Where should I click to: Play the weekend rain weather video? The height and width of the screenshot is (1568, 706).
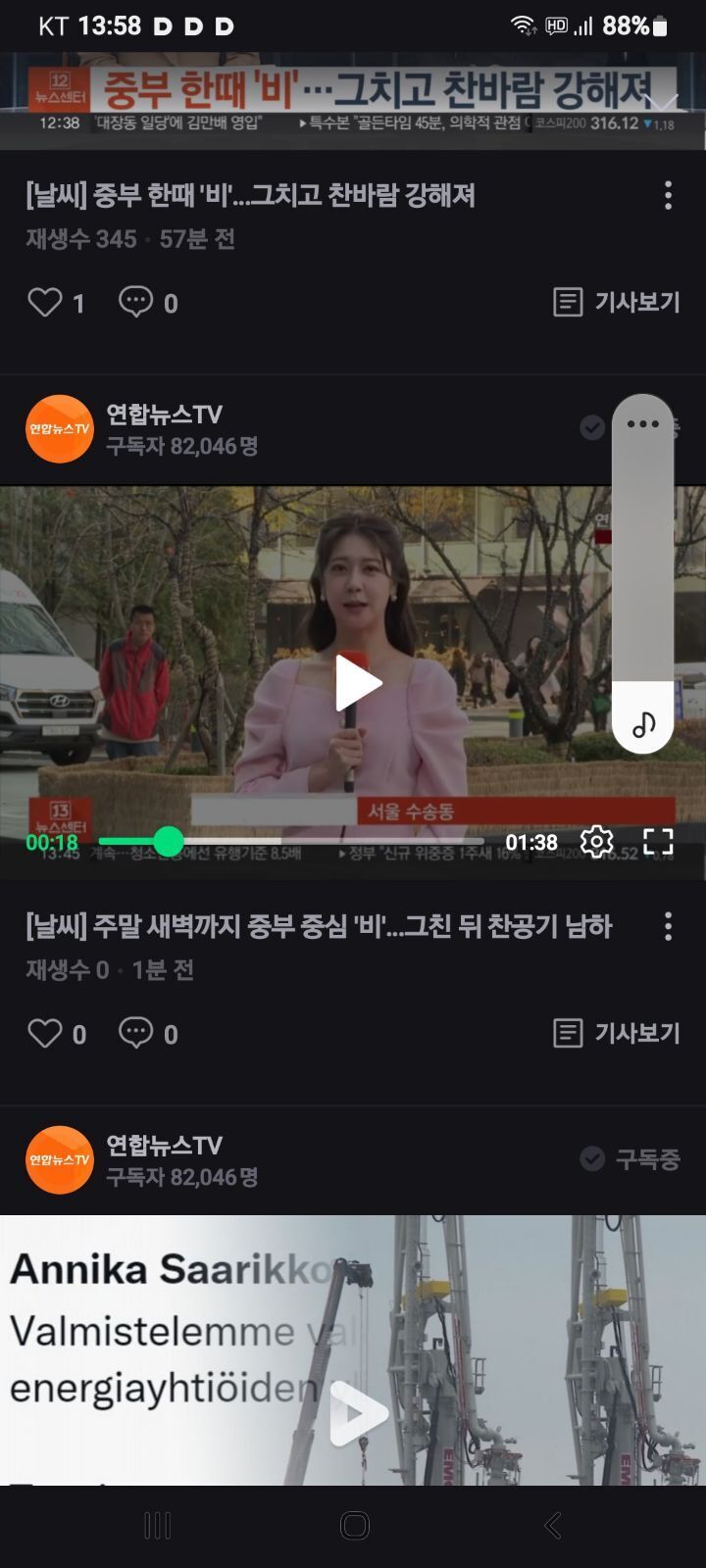click(358, 683)
